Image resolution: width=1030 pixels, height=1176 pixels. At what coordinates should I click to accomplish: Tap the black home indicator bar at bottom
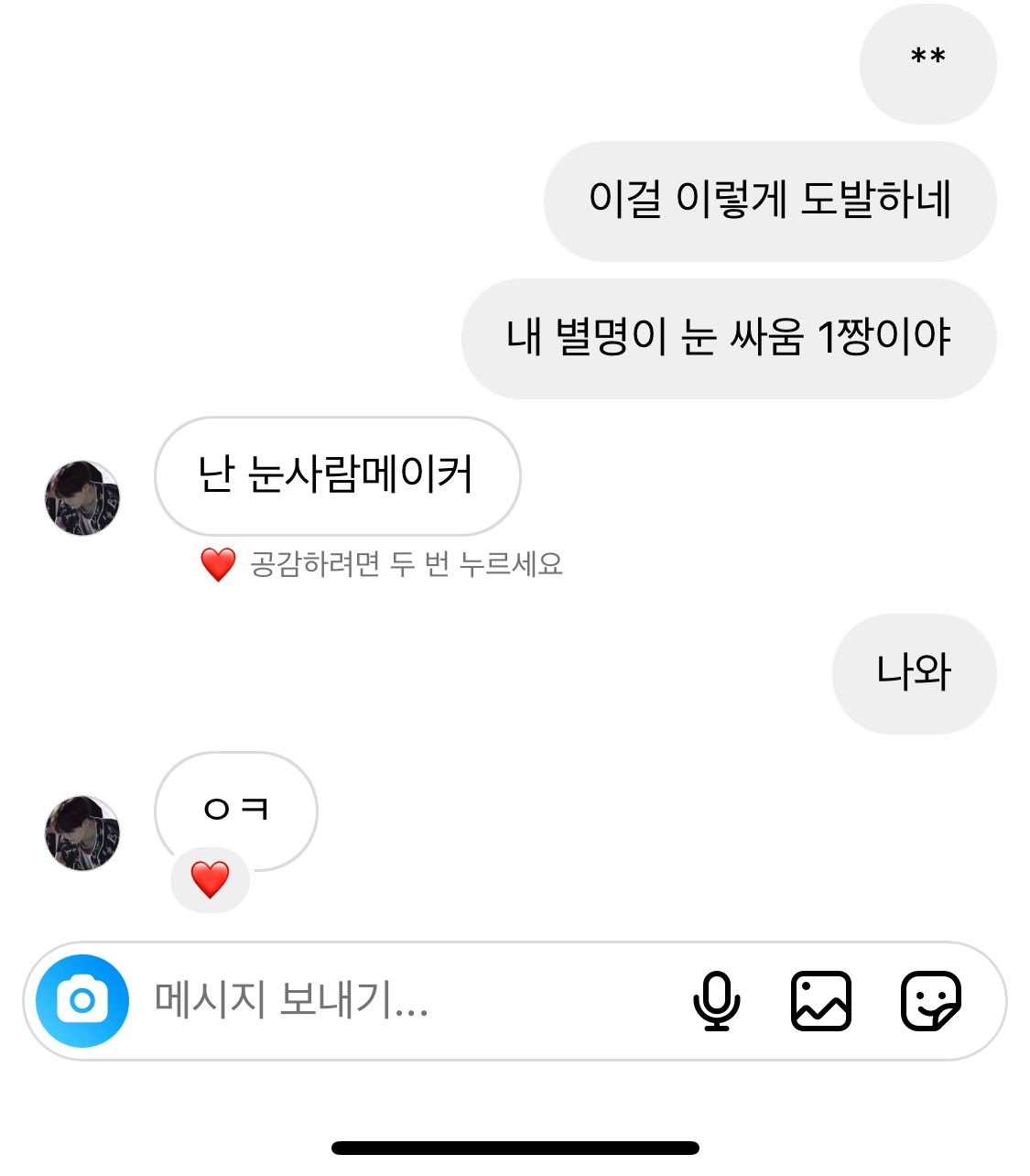[515, 1145]
